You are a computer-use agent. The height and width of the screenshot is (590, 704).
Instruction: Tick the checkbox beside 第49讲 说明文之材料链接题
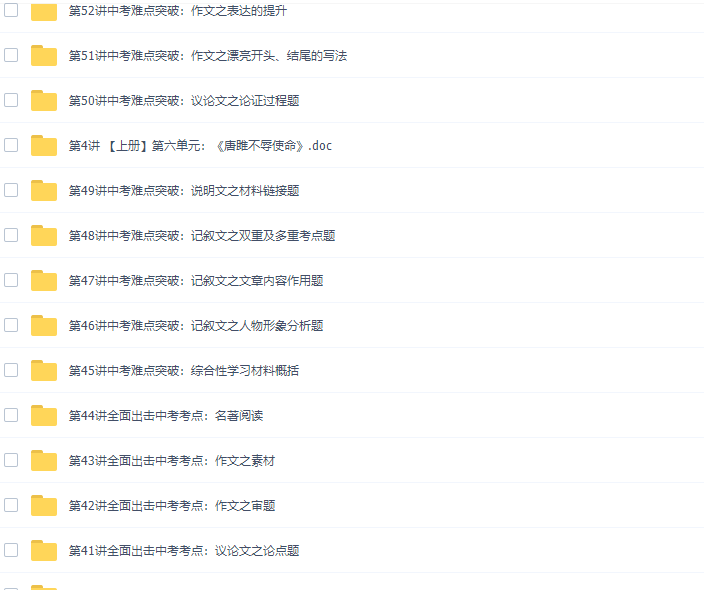11,190
